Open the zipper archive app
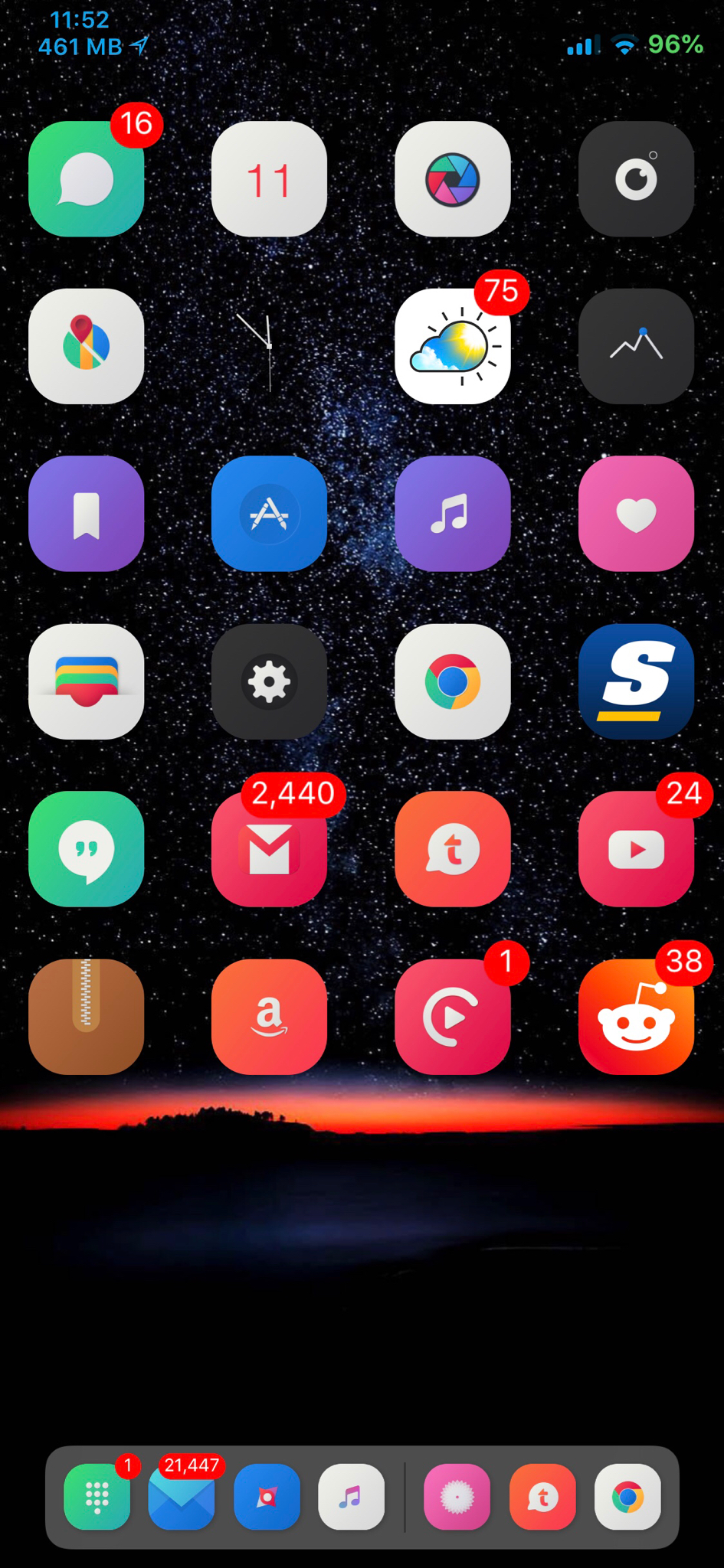This screenshot has height=1568, width=724. point(86,1017)
